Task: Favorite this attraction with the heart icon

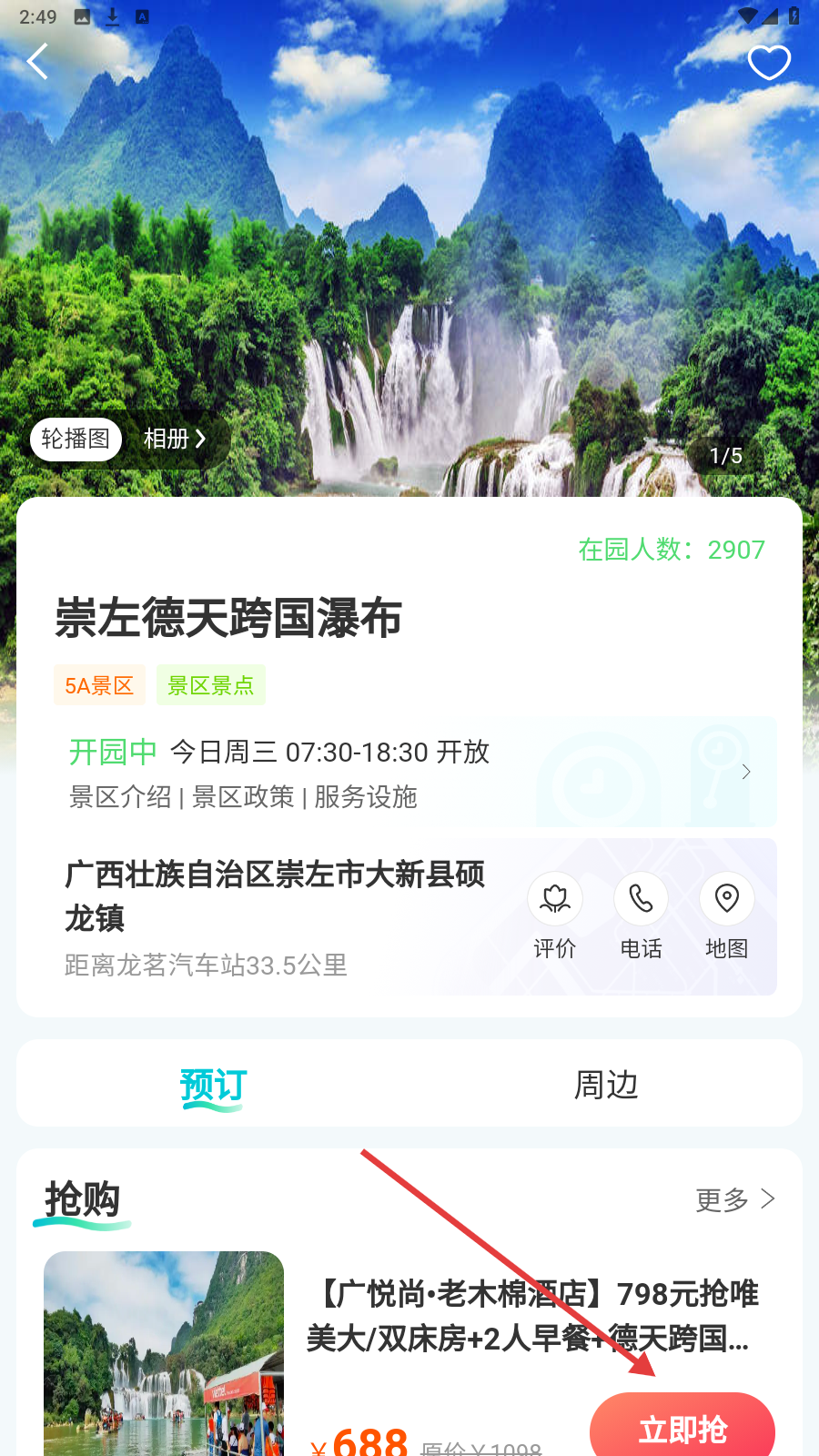Action: 769,62
